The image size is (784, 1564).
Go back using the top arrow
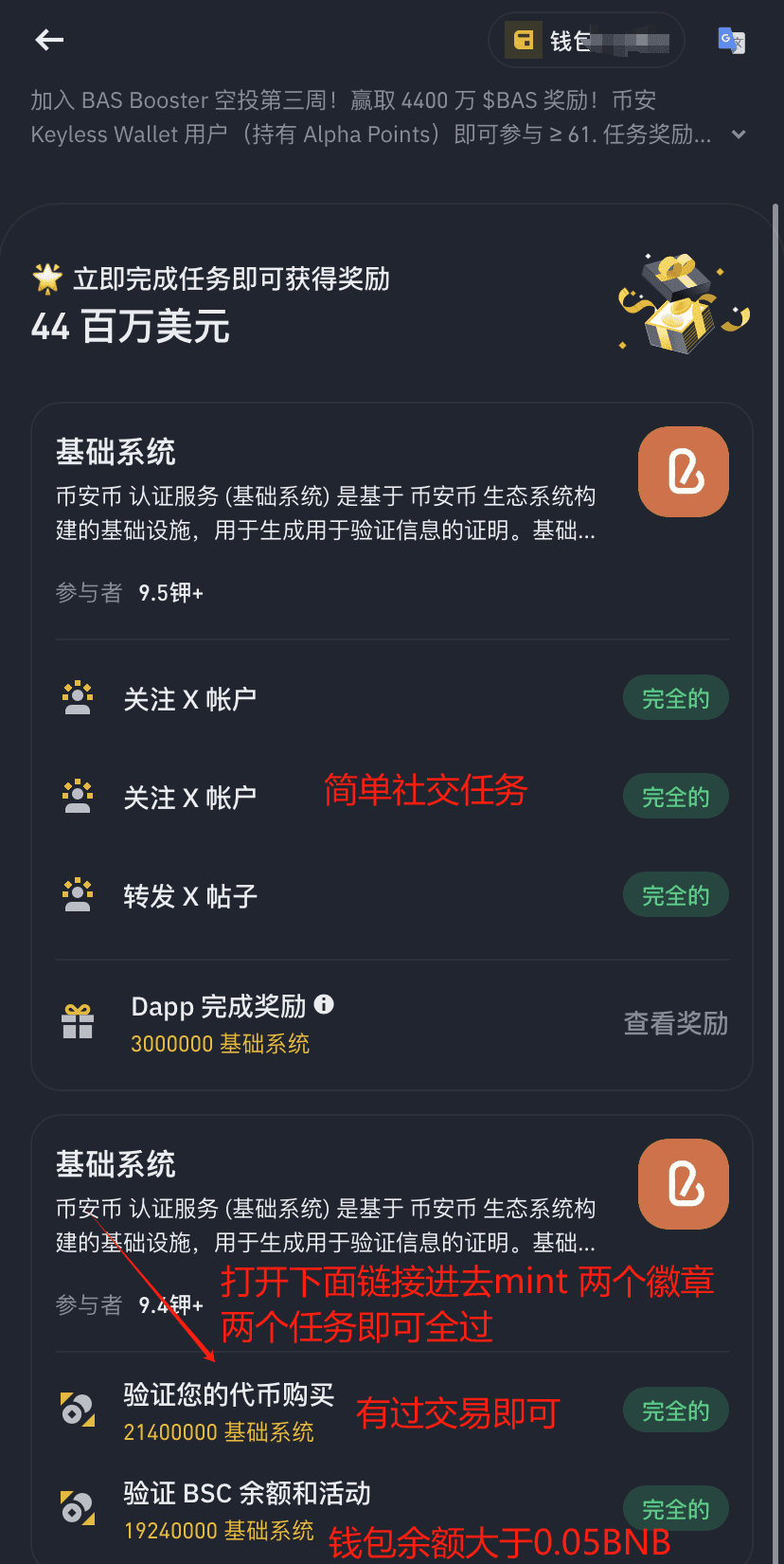(49, 40)
